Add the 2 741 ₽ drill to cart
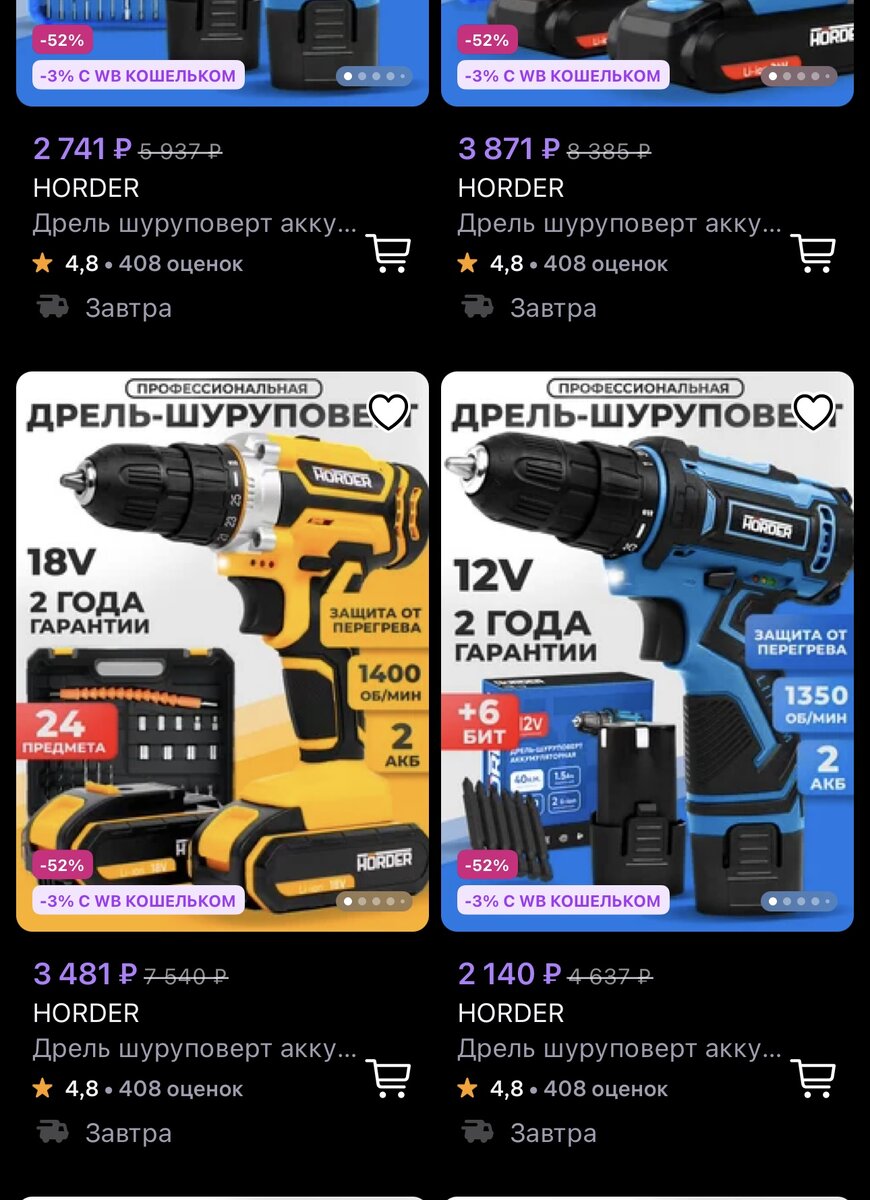The image size is (870, 1200). pos(388,253)
